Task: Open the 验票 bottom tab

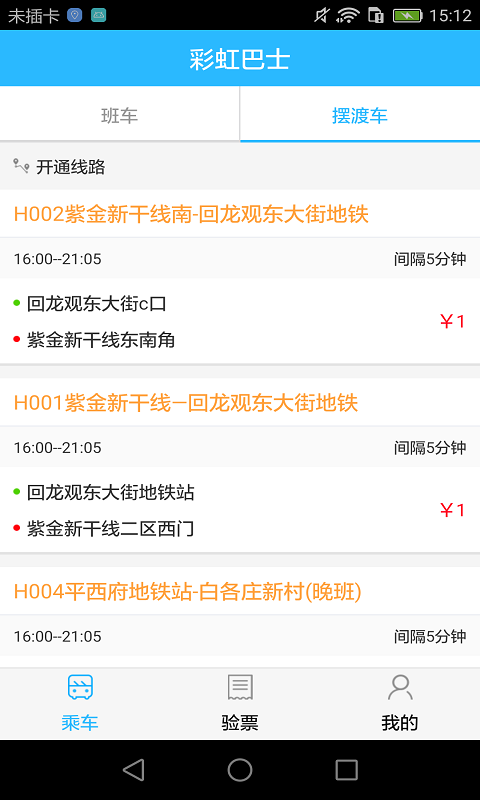Action: 240,704
